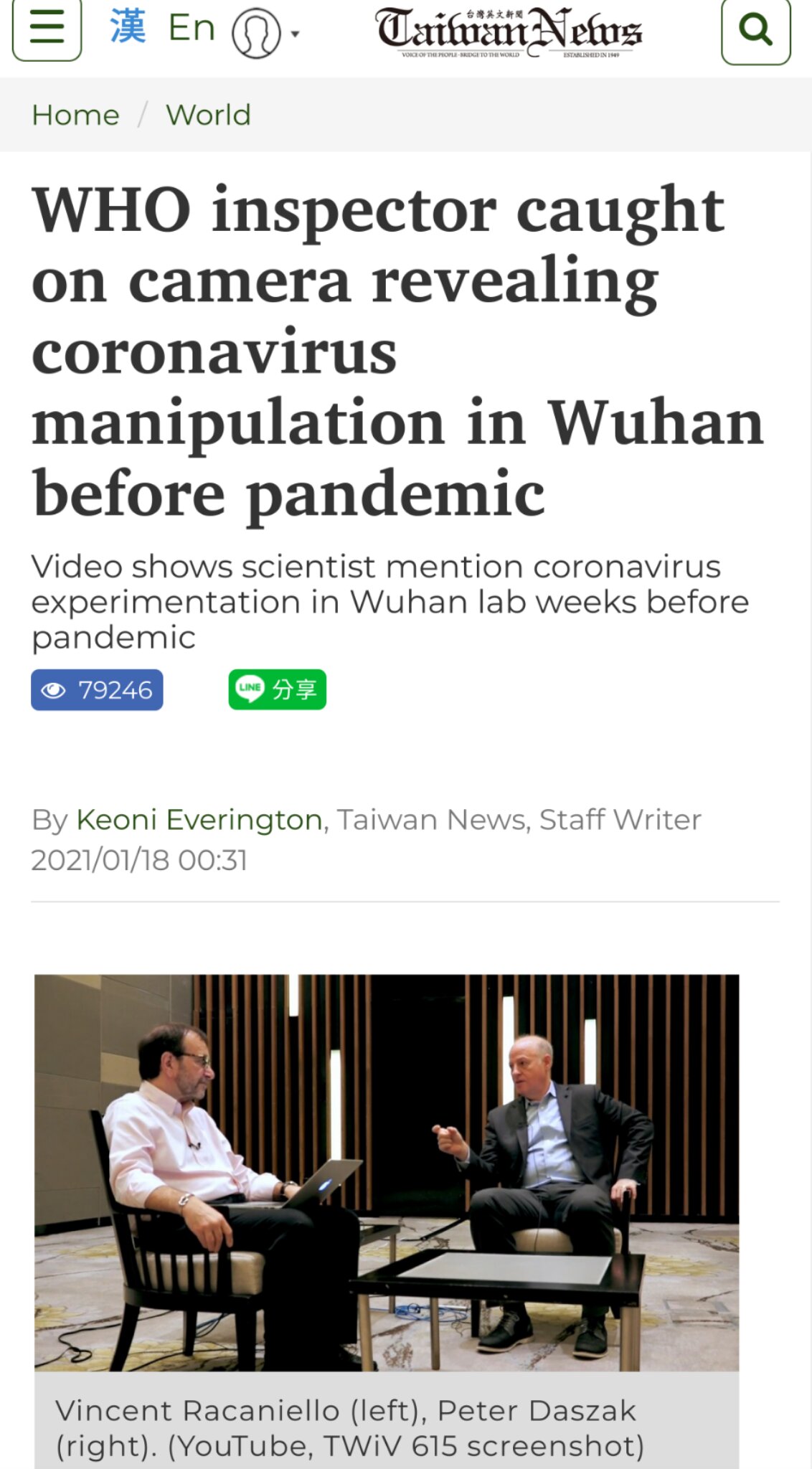Viewport: 812px width, 1469px height.
Task: Switch to the Chinese language version
Action: pos(128,29)
